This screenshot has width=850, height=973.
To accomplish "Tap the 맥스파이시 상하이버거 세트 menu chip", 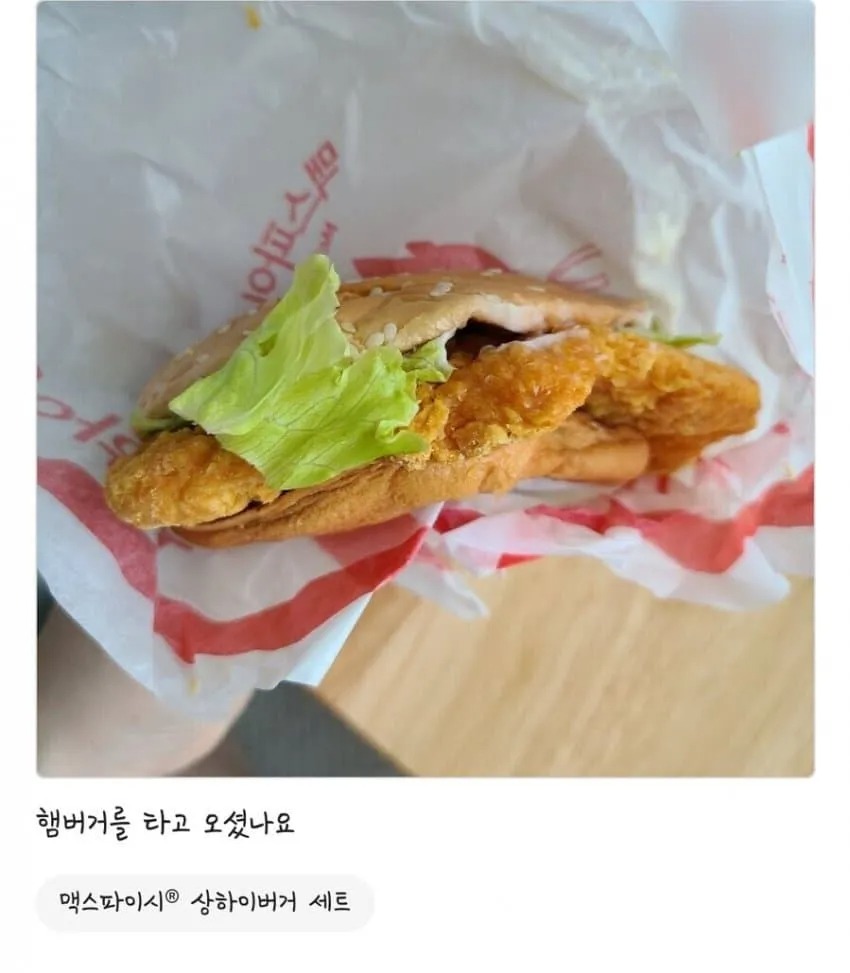I will click(x=205, y=902).
